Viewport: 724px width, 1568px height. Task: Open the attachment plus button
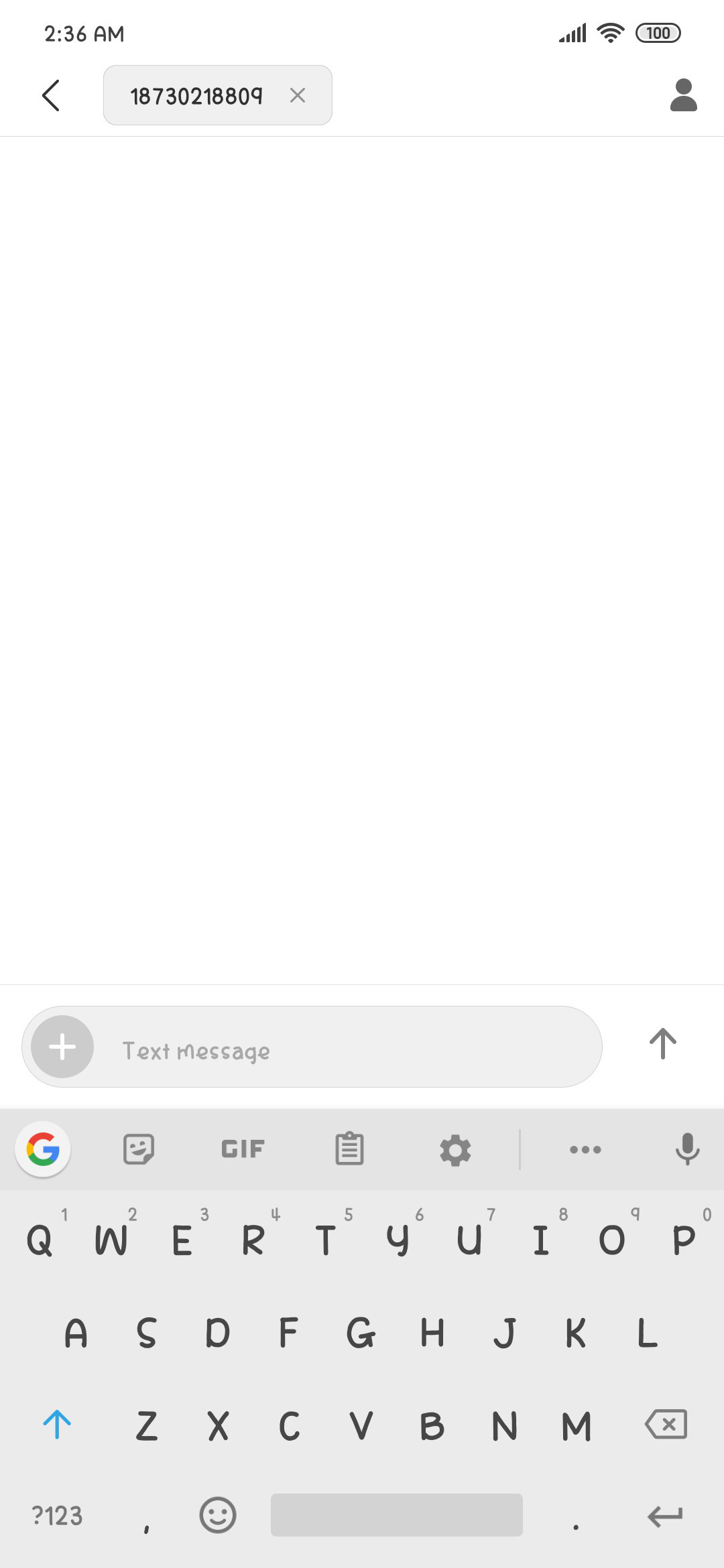click(x=62, y=1047)
